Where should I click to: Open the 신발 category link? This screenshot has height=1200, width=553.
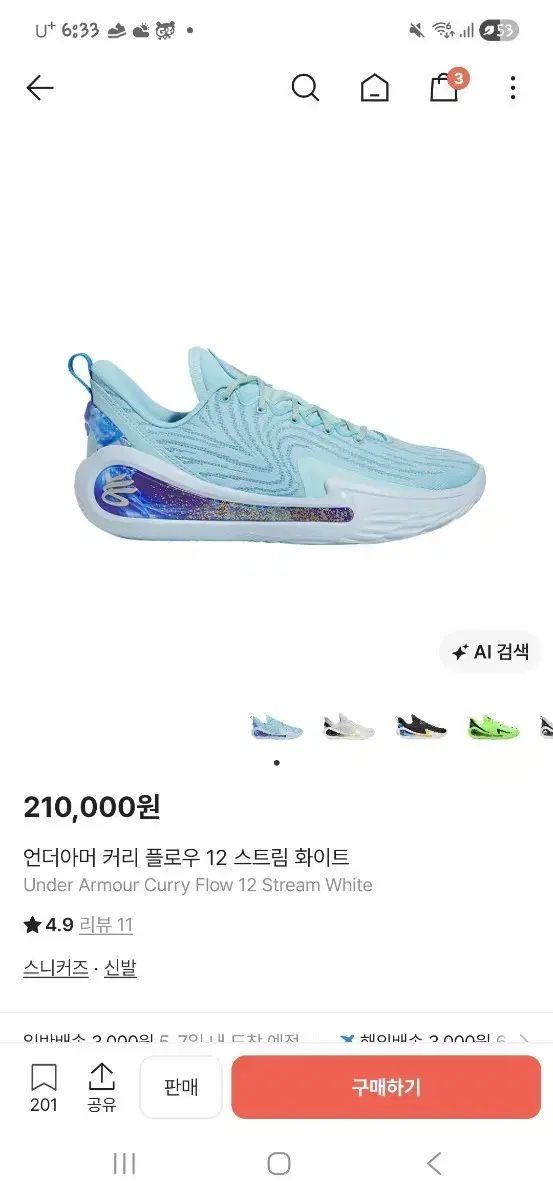[x=121, y=968]
